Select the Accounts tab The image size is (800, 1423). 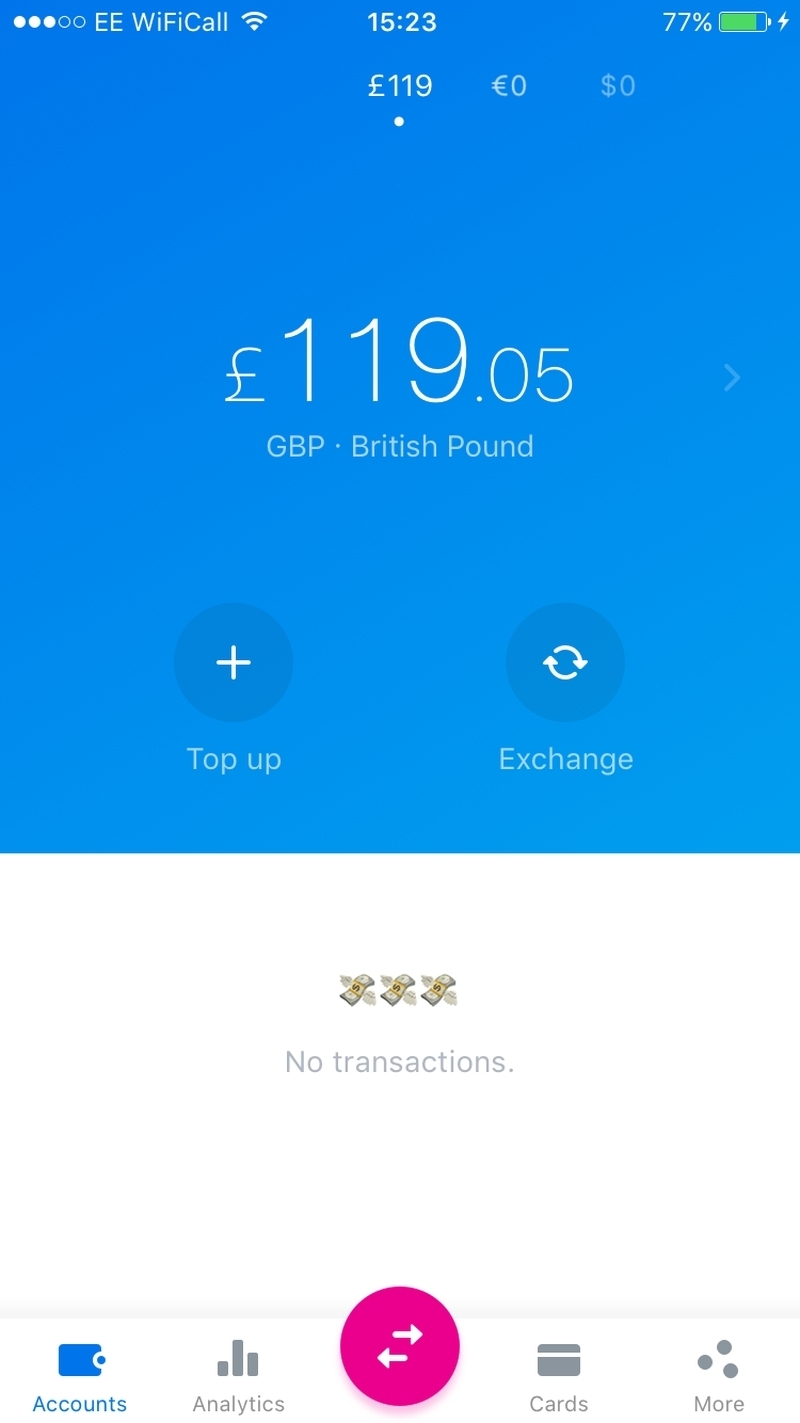coord(80,1377)
